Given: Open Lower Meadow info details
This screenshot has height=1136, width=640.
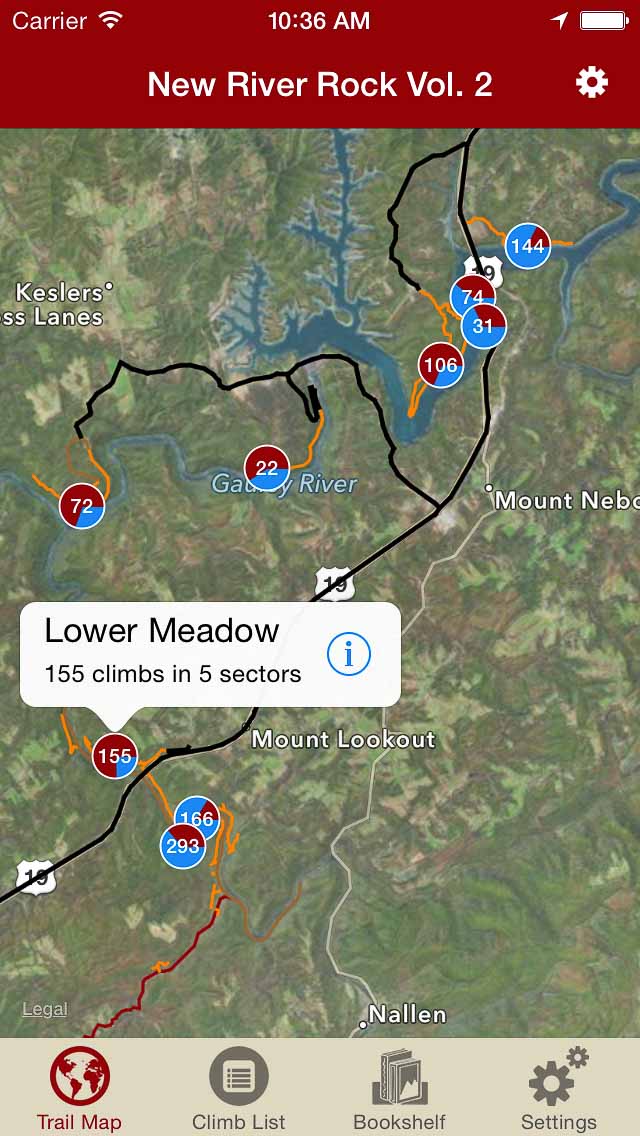Looking at the screenshot, I should tap(349, 654).
